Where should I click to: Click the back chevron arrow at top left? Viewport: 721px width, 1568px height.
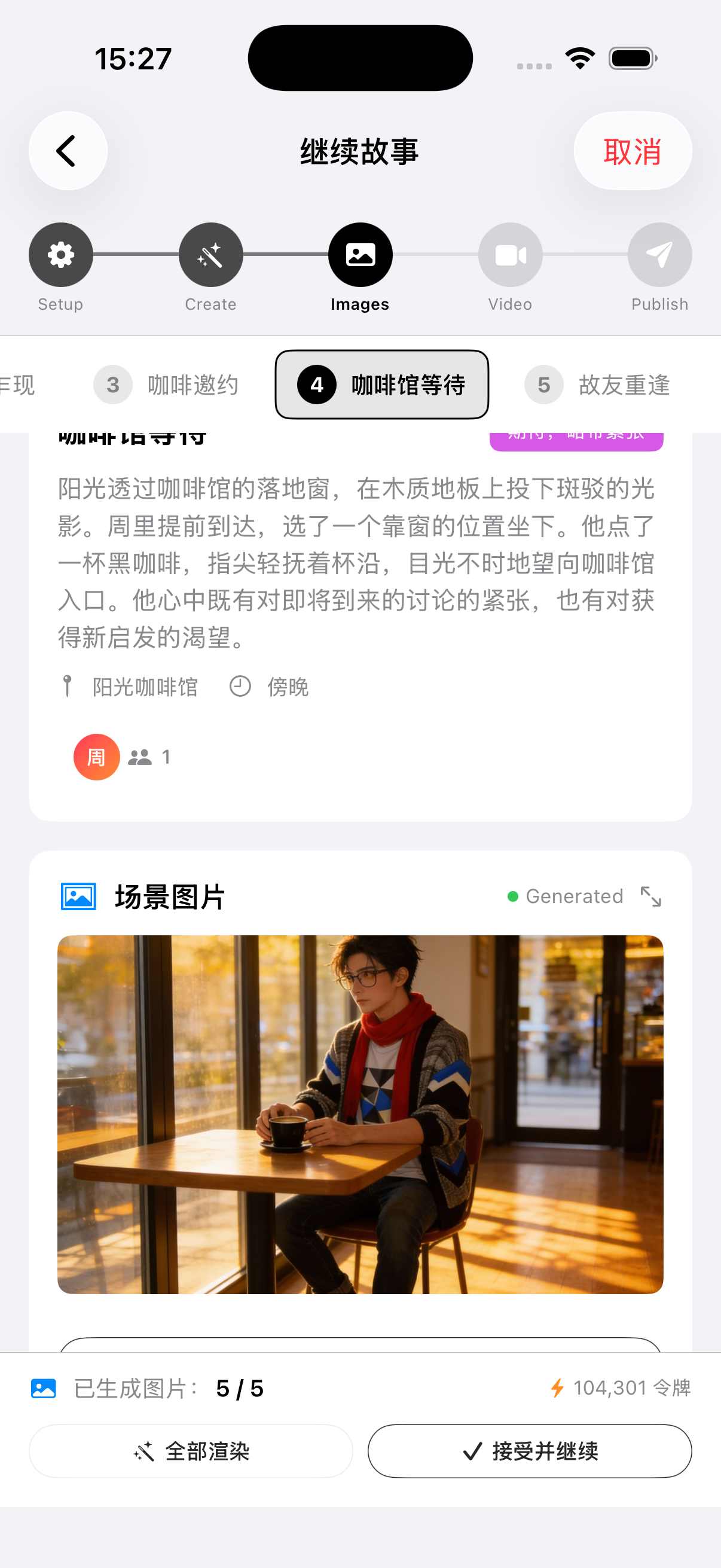68,150
